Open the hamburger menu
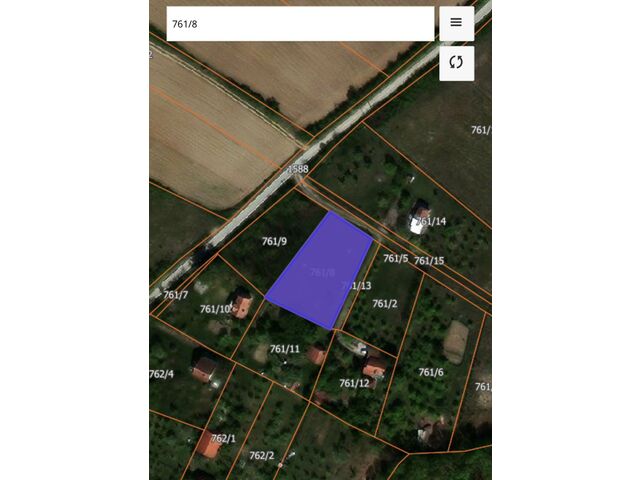Viewport: 640px width, 480px height. 456,23
